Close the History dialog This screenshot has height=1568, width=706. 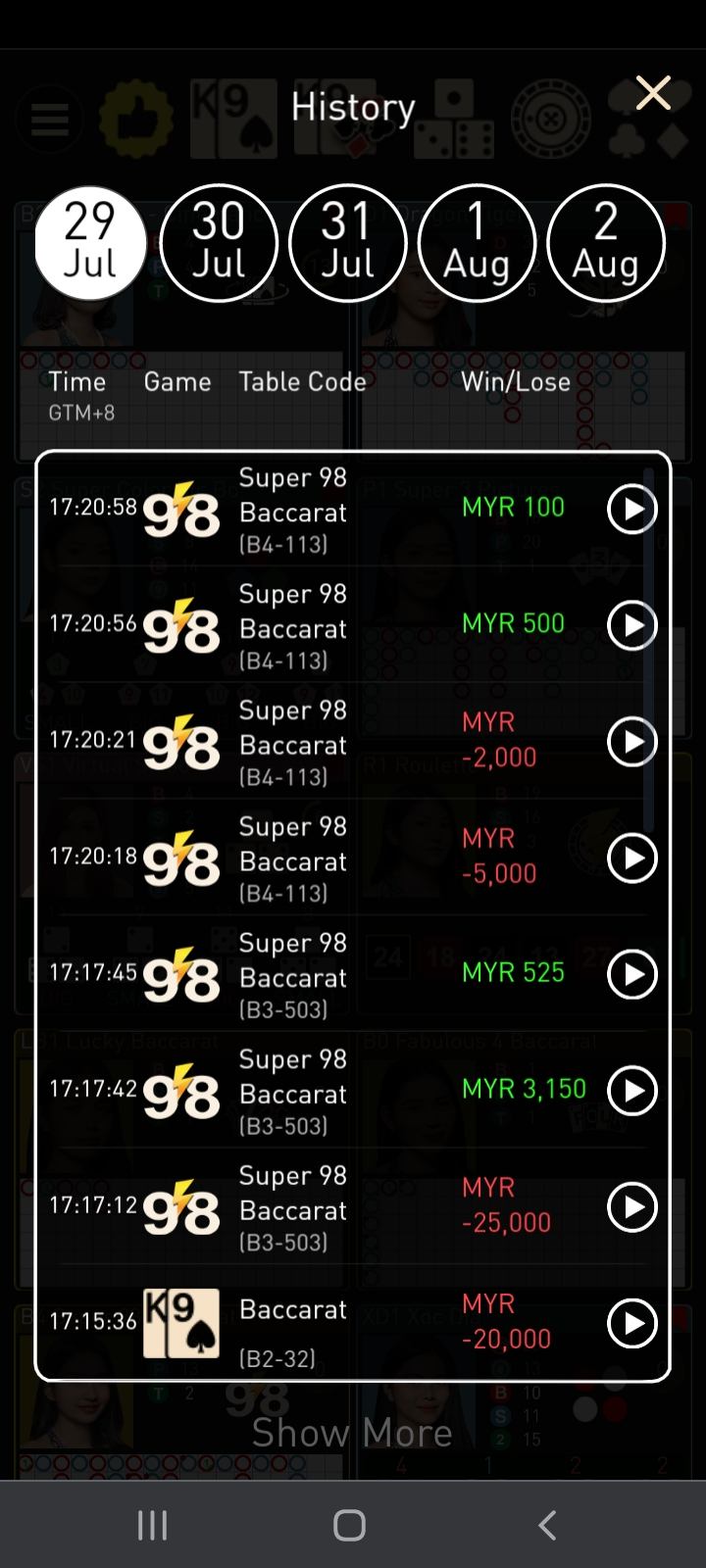point(653,94)
